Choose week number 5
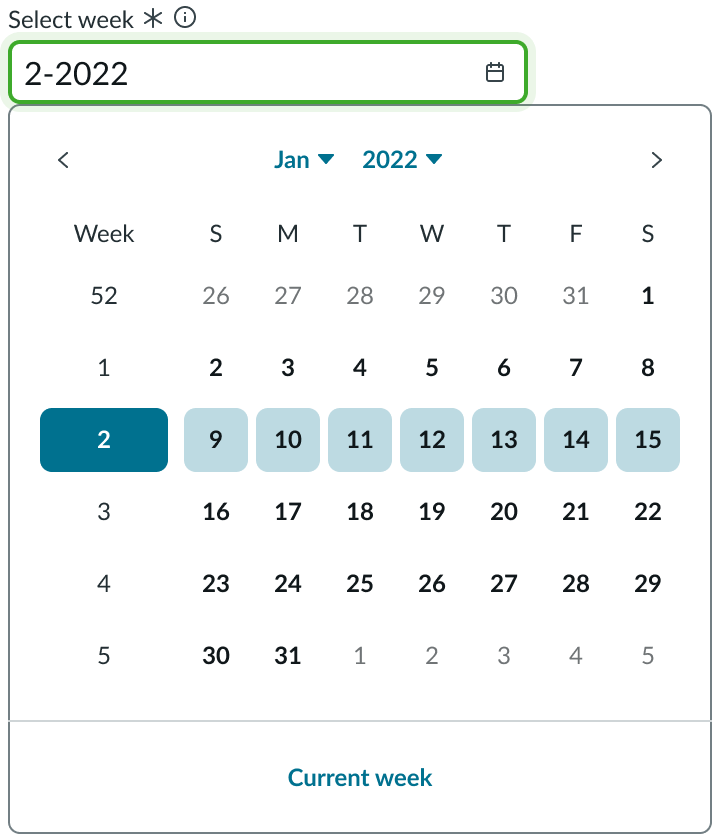Image resolution: width=712 pixels, height=840 pixels. [x=104, y=656]
